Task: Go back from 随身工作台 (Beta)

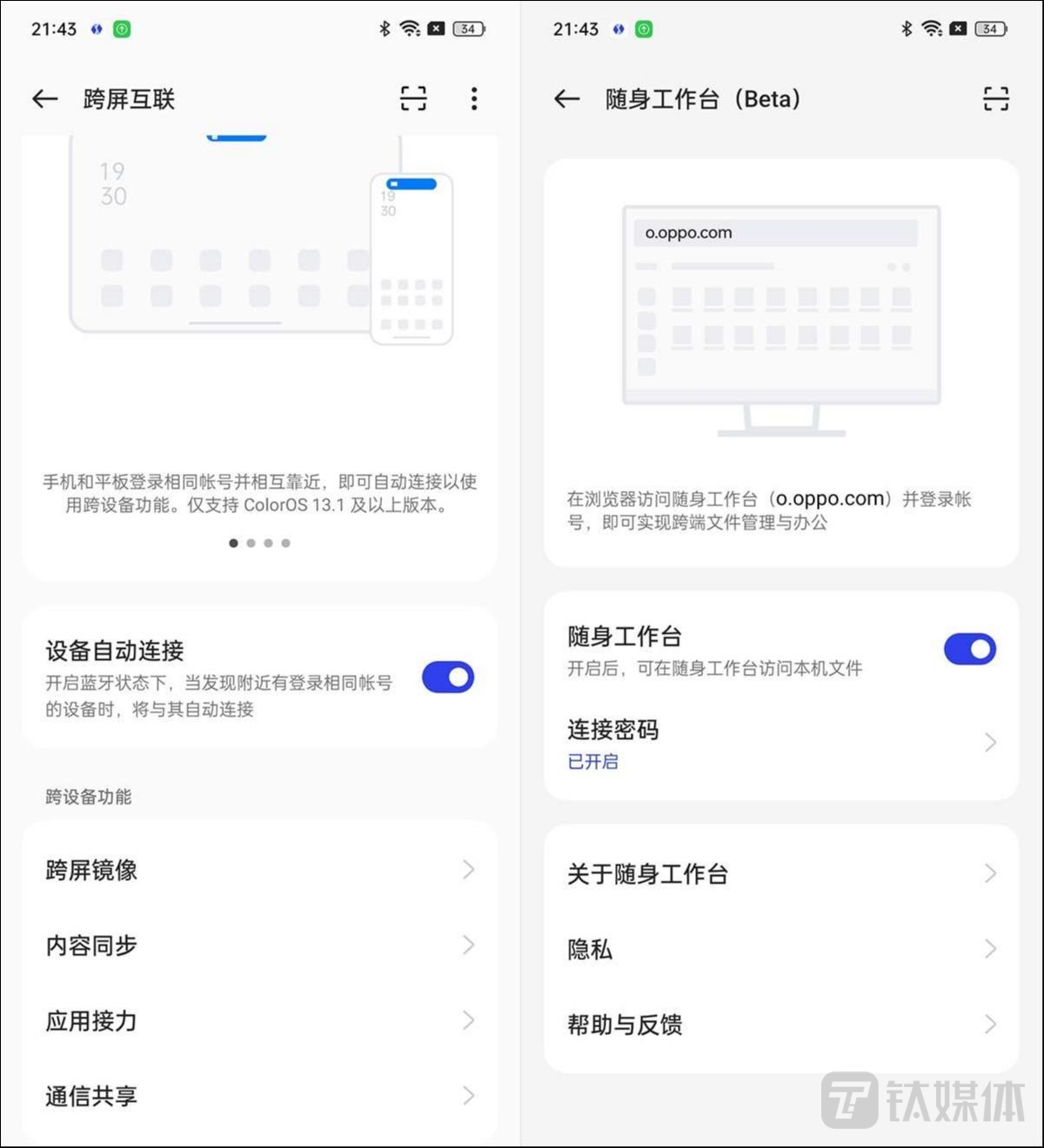Action: click(x=567, y=99)
